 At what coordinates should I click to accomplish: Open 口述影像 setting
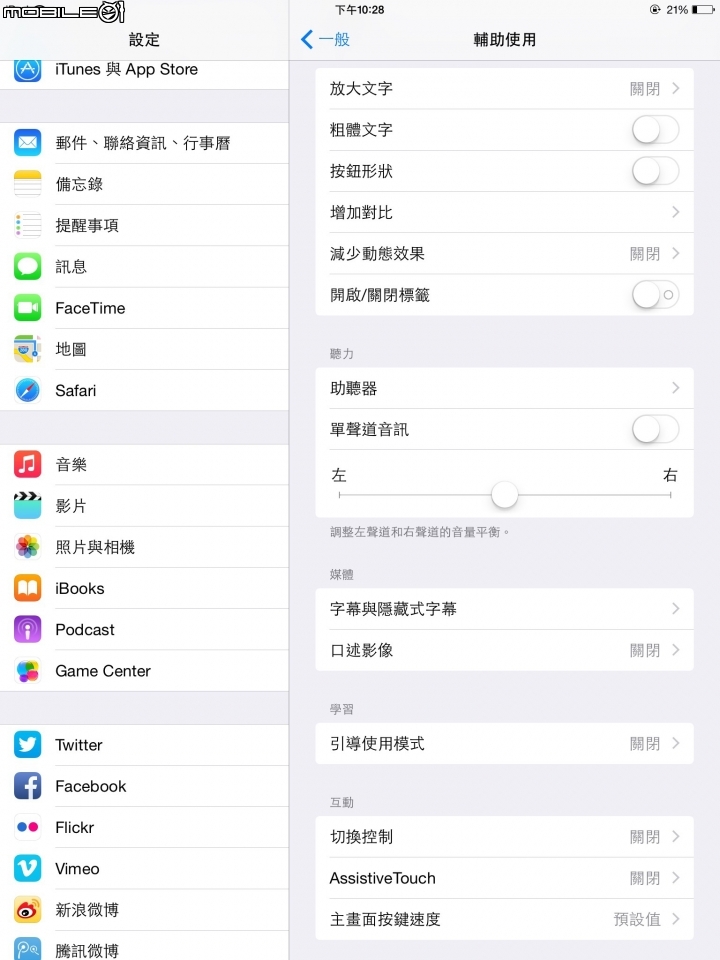(504, 650)
